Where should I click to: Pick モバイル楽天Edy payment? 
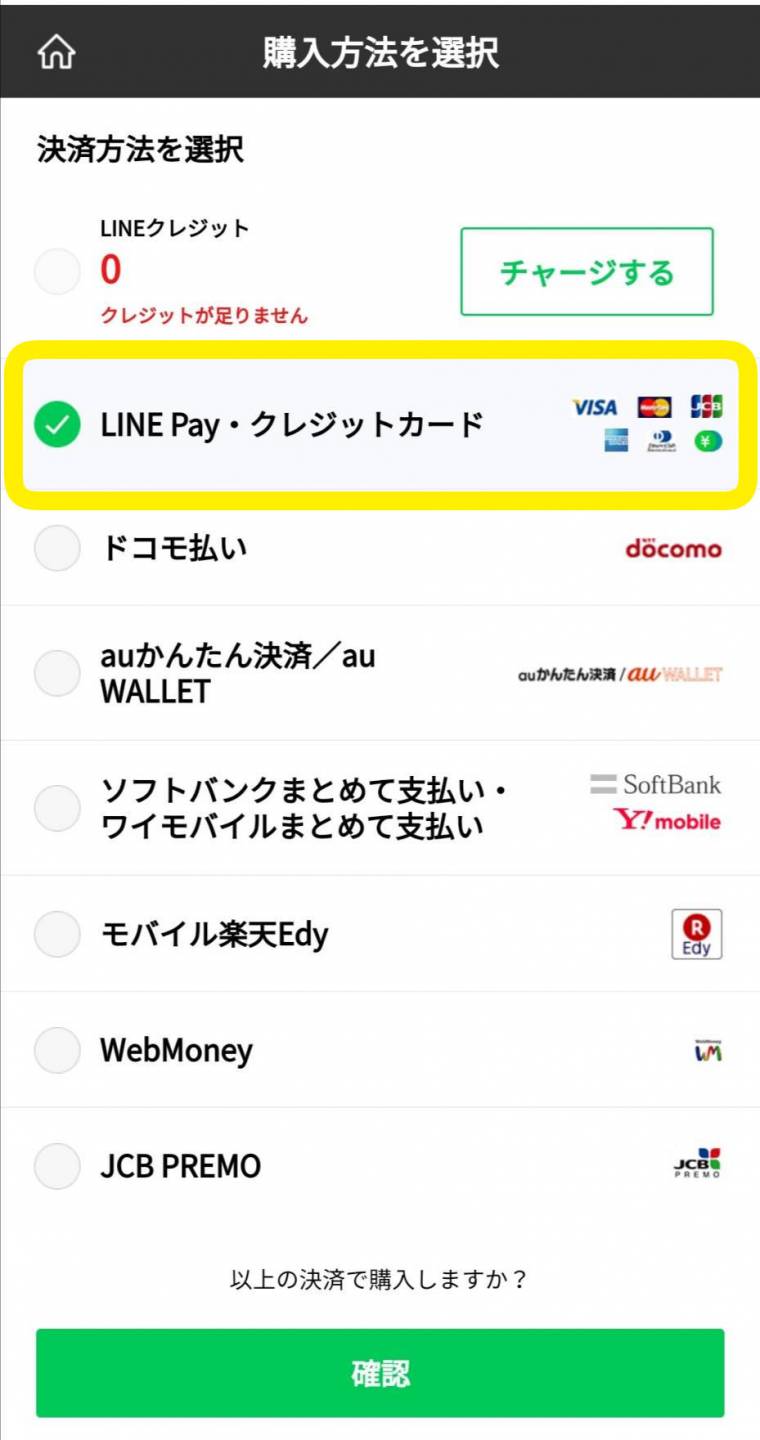click(x=380, y=934)
